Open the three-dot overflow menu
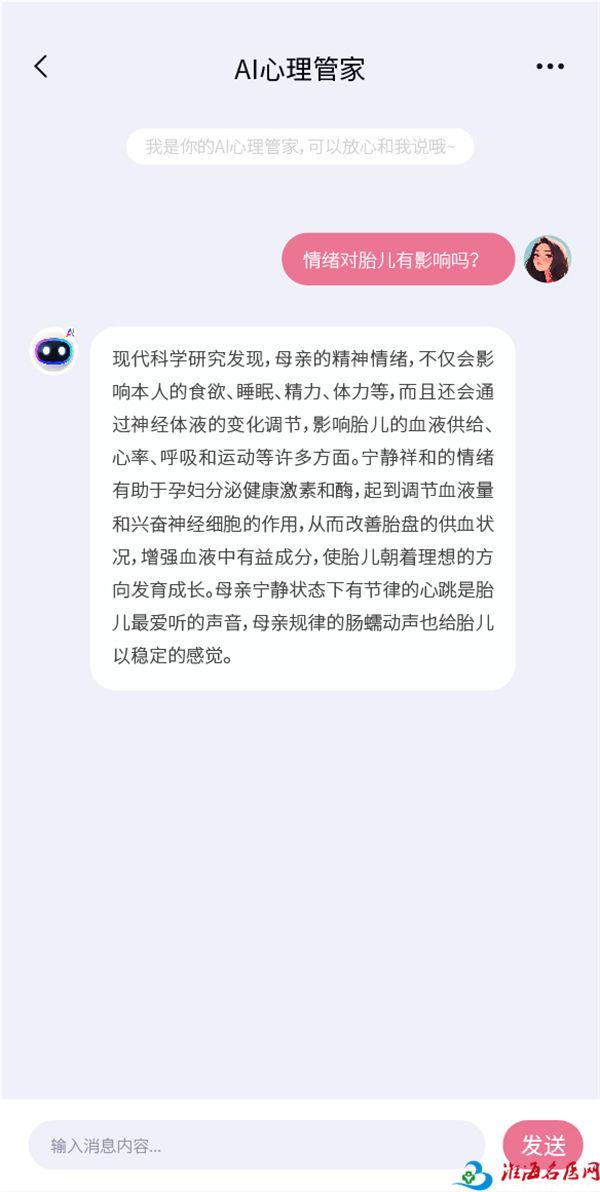 [549, 67]
